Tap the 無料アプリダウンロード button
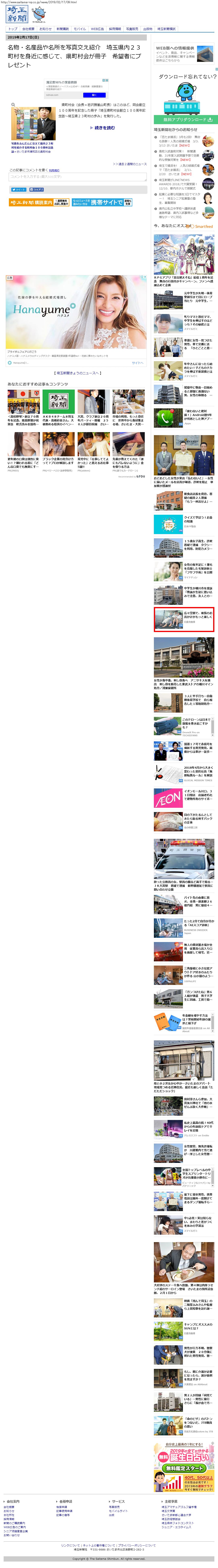 click(183, 119)
